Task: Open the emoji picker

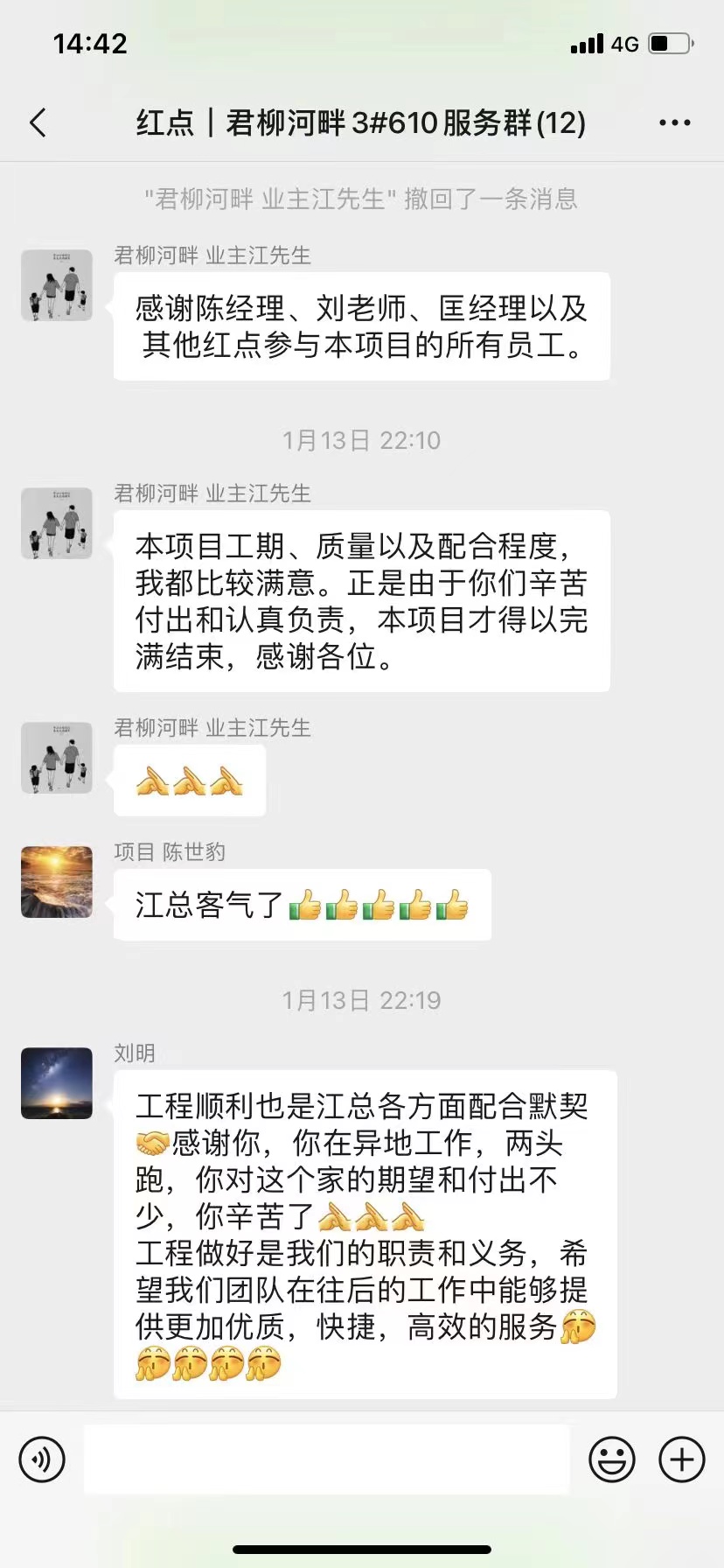Action: (x=611, y=1459)
